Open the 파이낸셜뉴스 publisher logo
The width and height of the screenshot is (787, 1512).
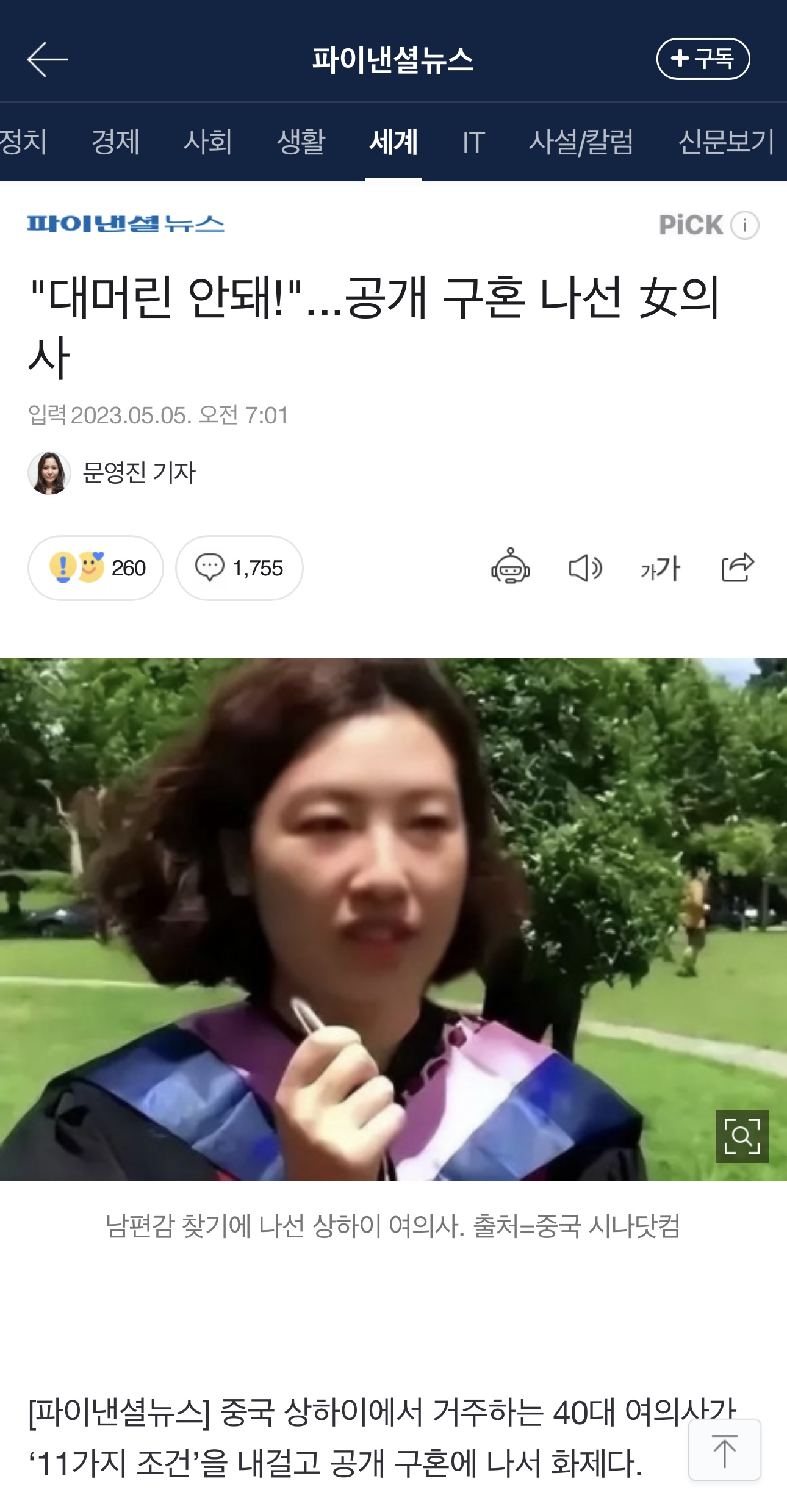click(126, 224)
